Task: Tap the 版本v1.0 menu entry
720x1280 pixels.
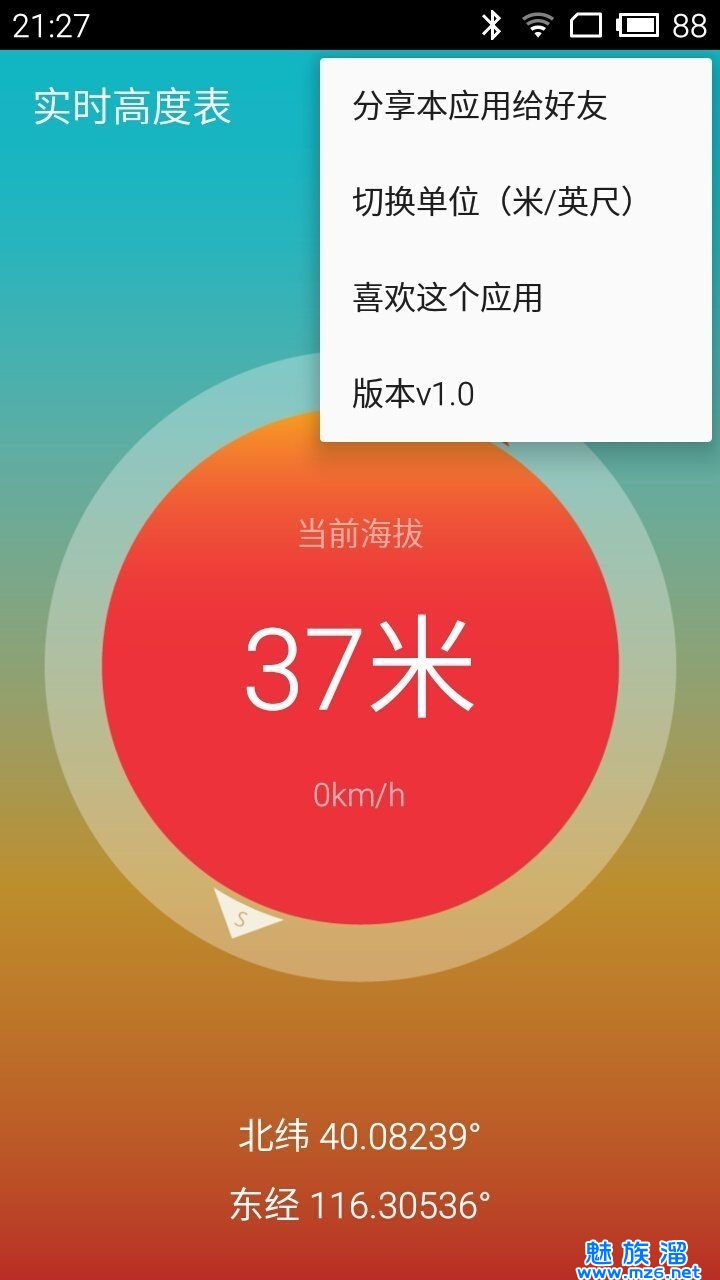Action: pyautogui.click(x=413, y=394)
